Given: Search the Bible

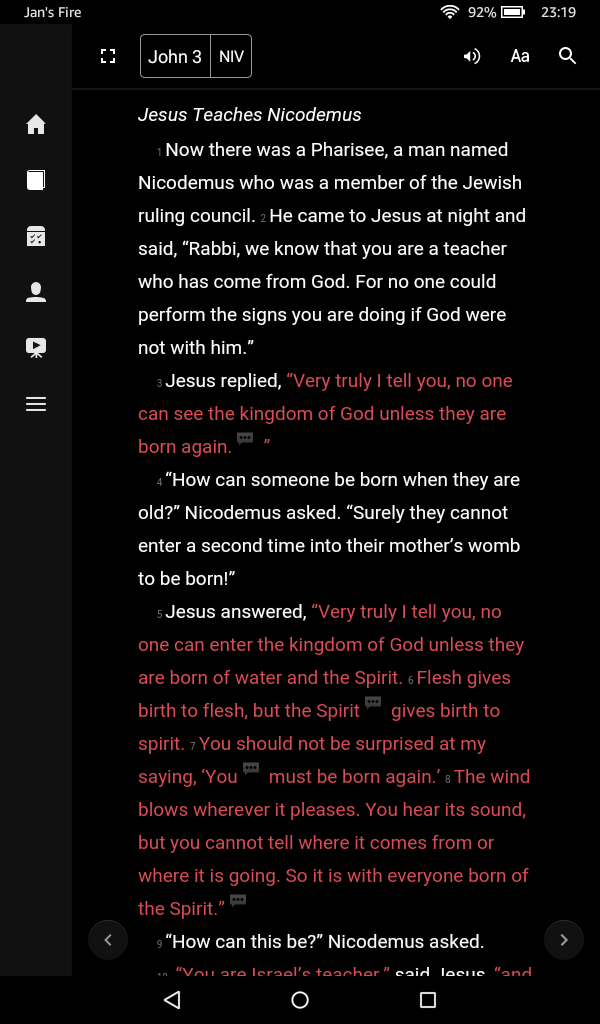Looking at the screenshot, I should 567,56.
